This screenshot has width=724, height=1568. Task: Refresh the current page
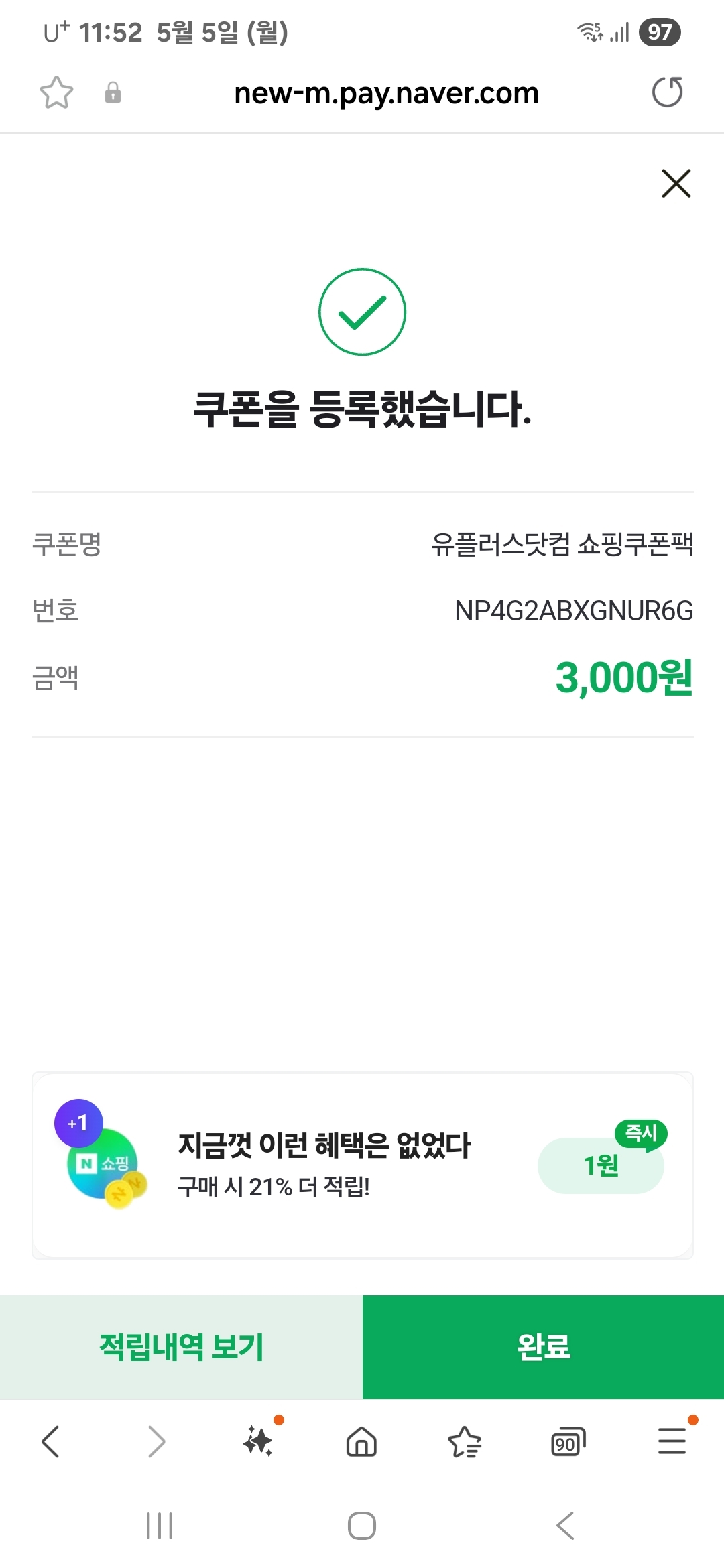(668, 93)
